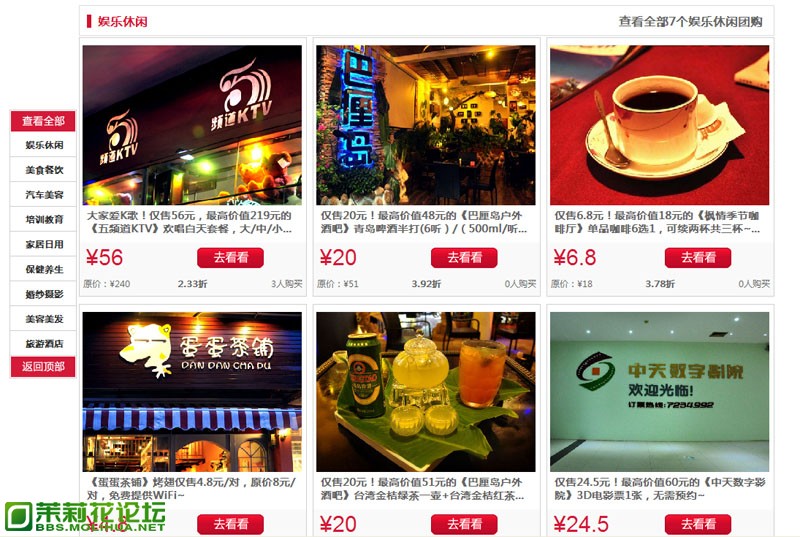Open the 五频道KTV deal photo
Screen dimensions: 800x537
coord(192,125)
